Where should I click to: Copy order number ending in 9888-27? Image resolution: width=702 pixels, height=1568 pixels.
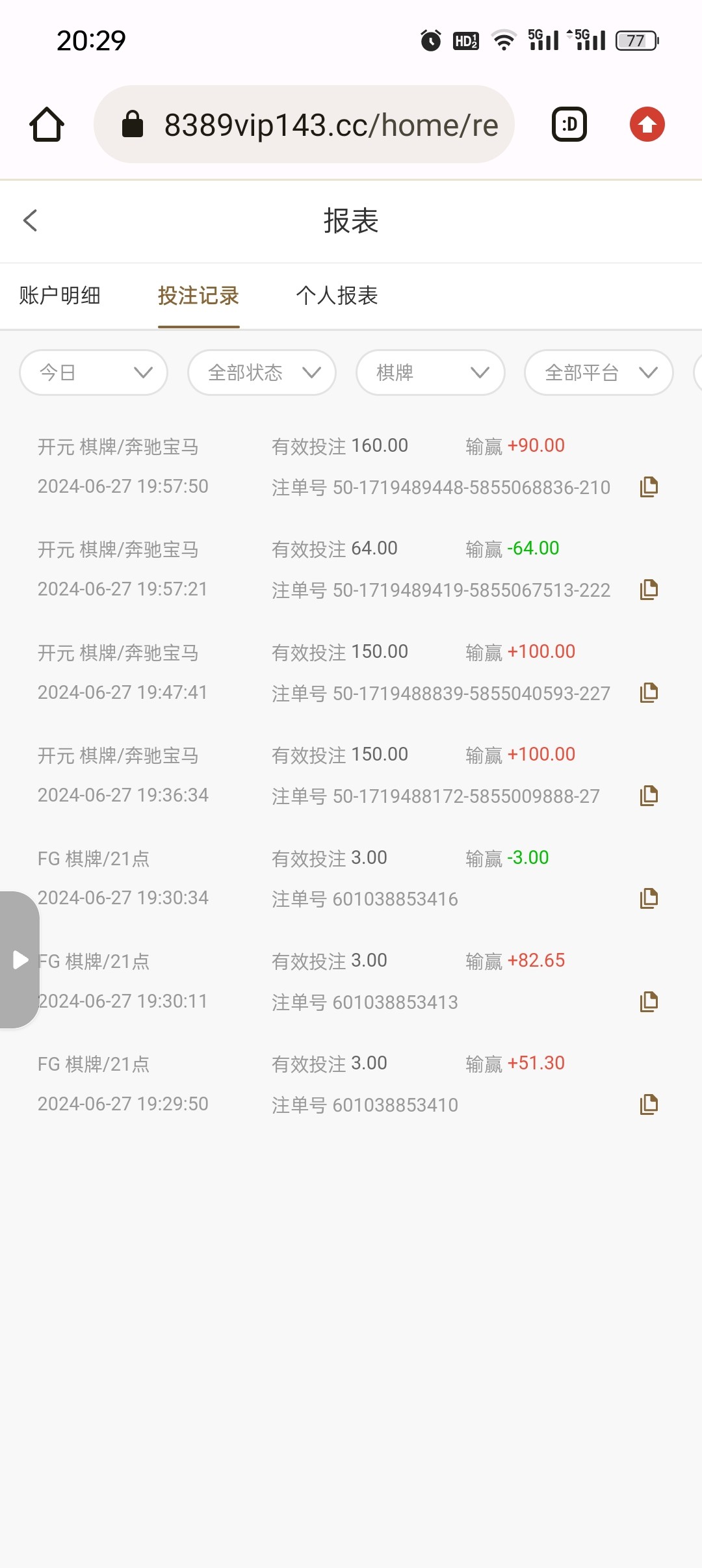[x=649, y=795]
